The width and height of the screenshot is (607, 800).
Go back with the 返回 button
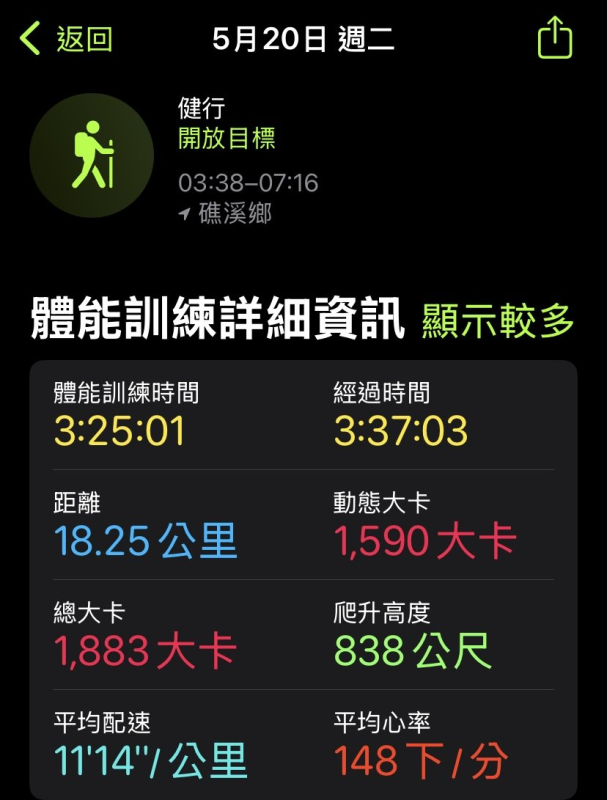tap(66, 40)
